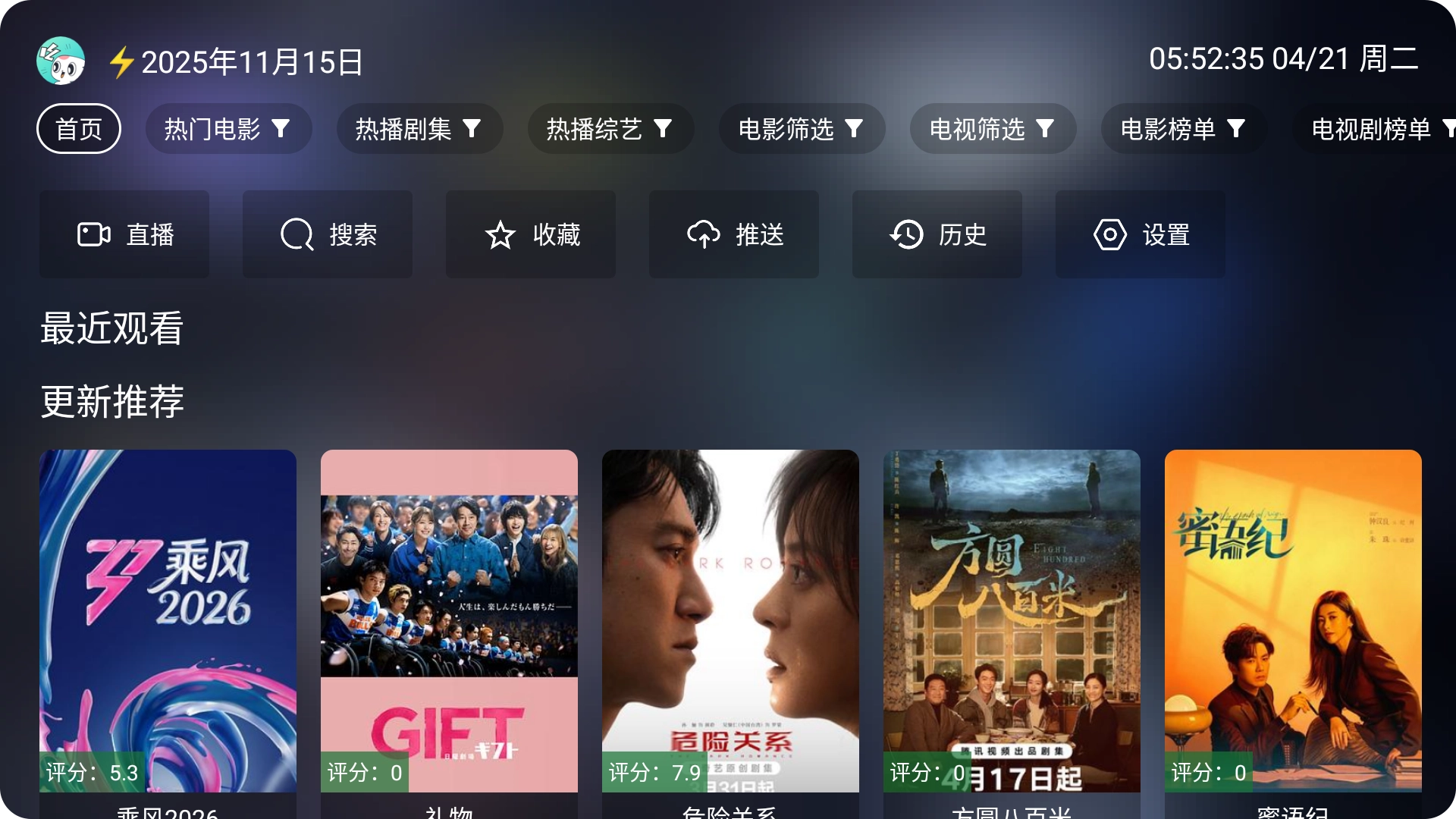Open the GIFT 礼物 poster card
This screenshot has height=819, width=1456.
click(x=449, y=622)
